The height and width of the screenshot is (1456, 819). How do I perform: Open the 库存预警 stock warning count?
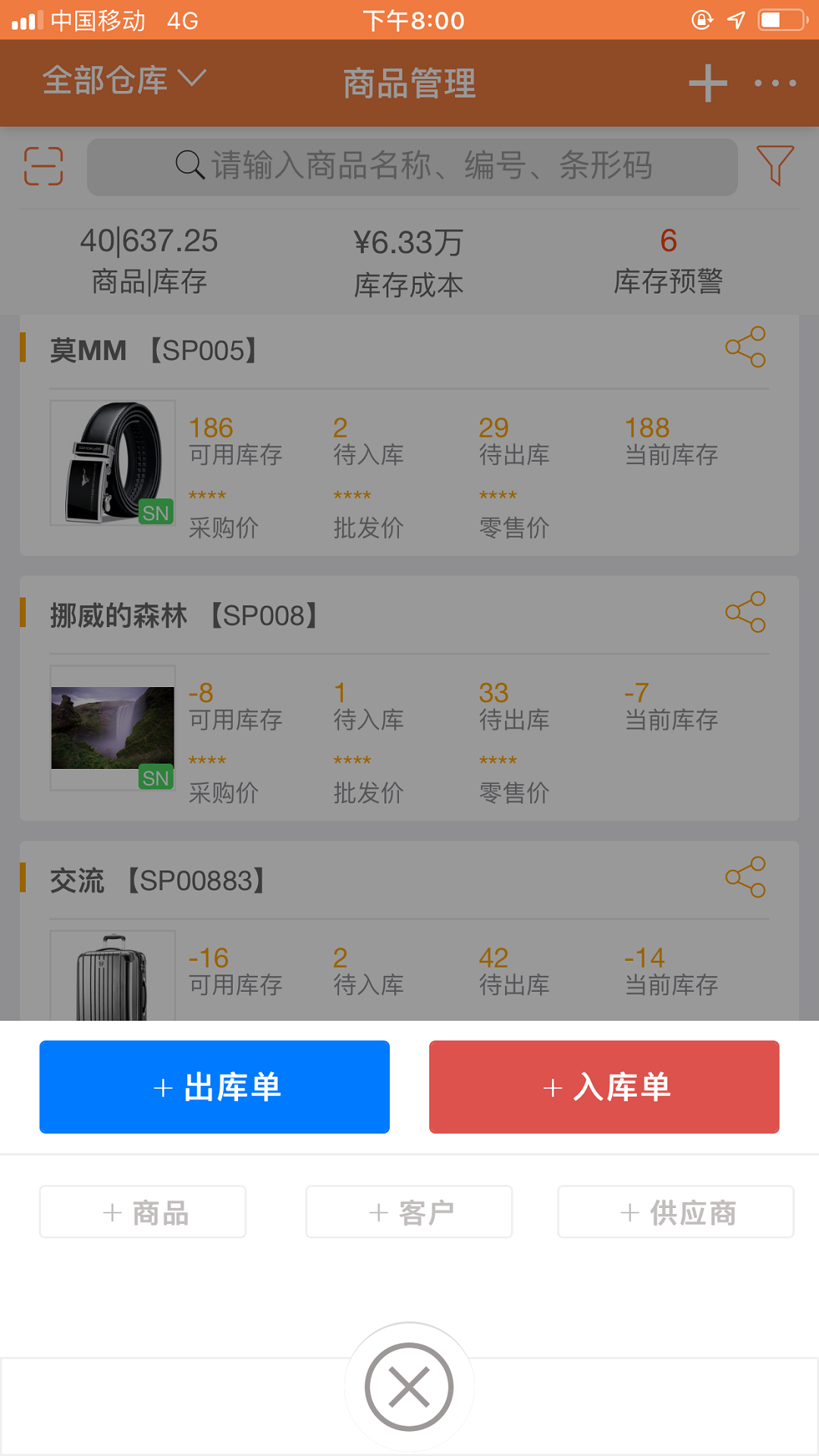(x=668, y=262)
